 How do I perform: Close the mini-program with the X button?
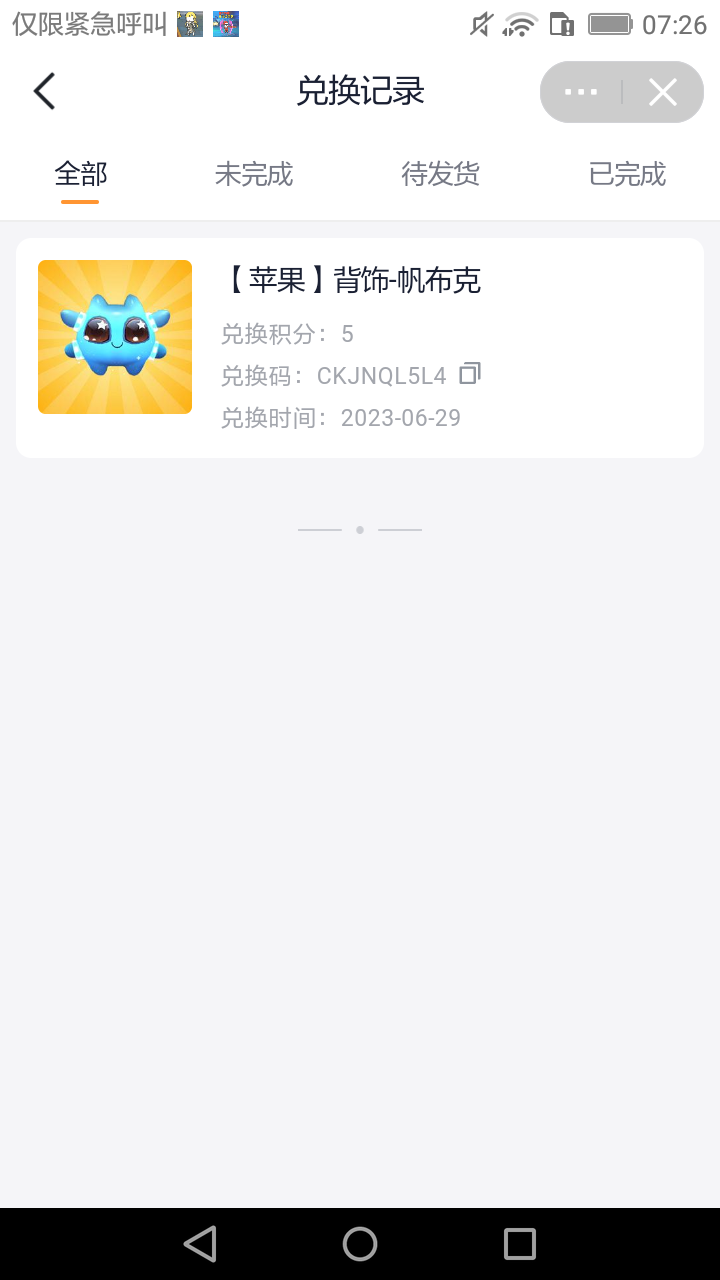[662, 92]
